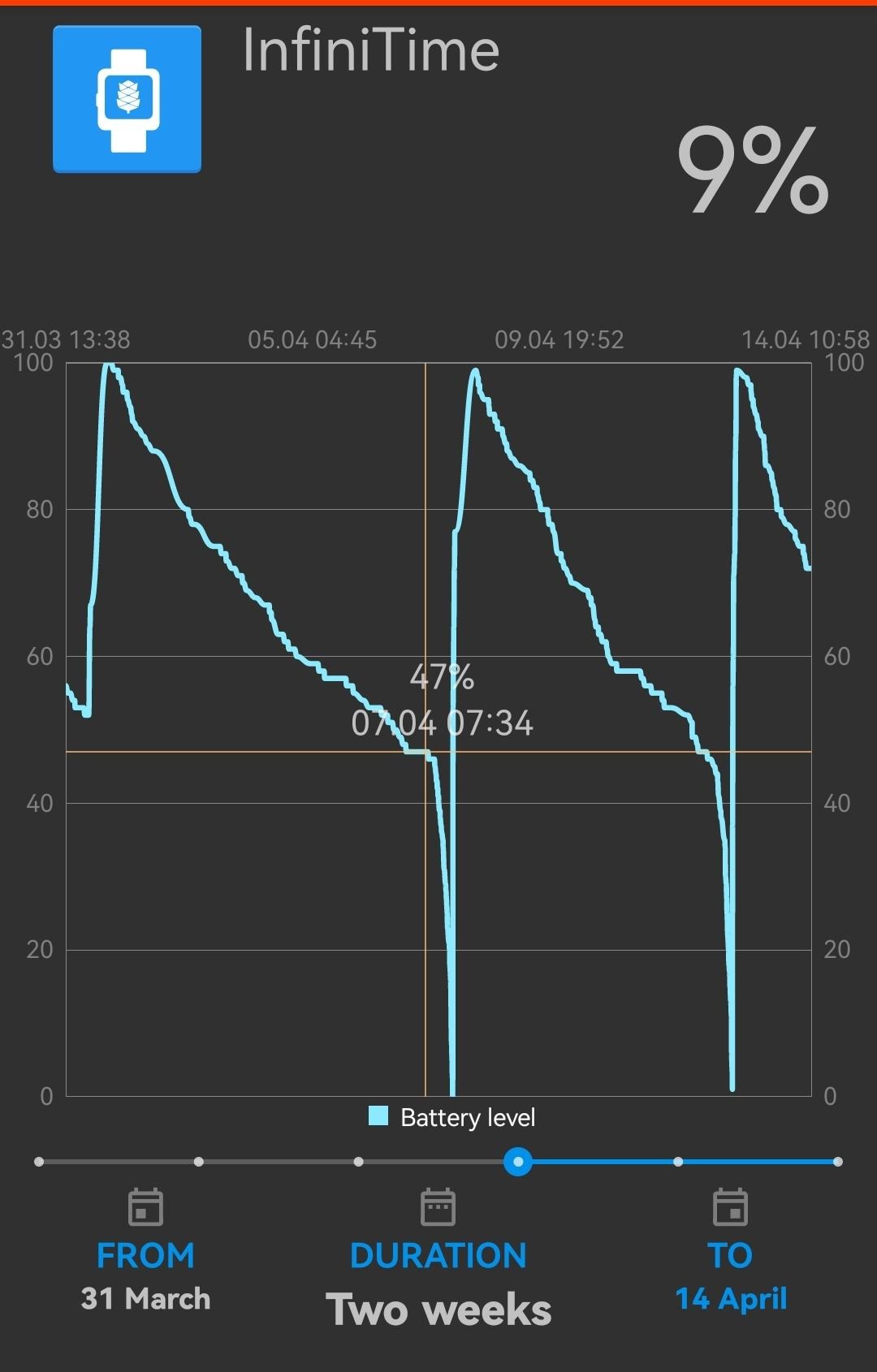This screenshot has width=877, height=1372.
Task: Set duration slider to its longest step
Action: point(837,1162)
